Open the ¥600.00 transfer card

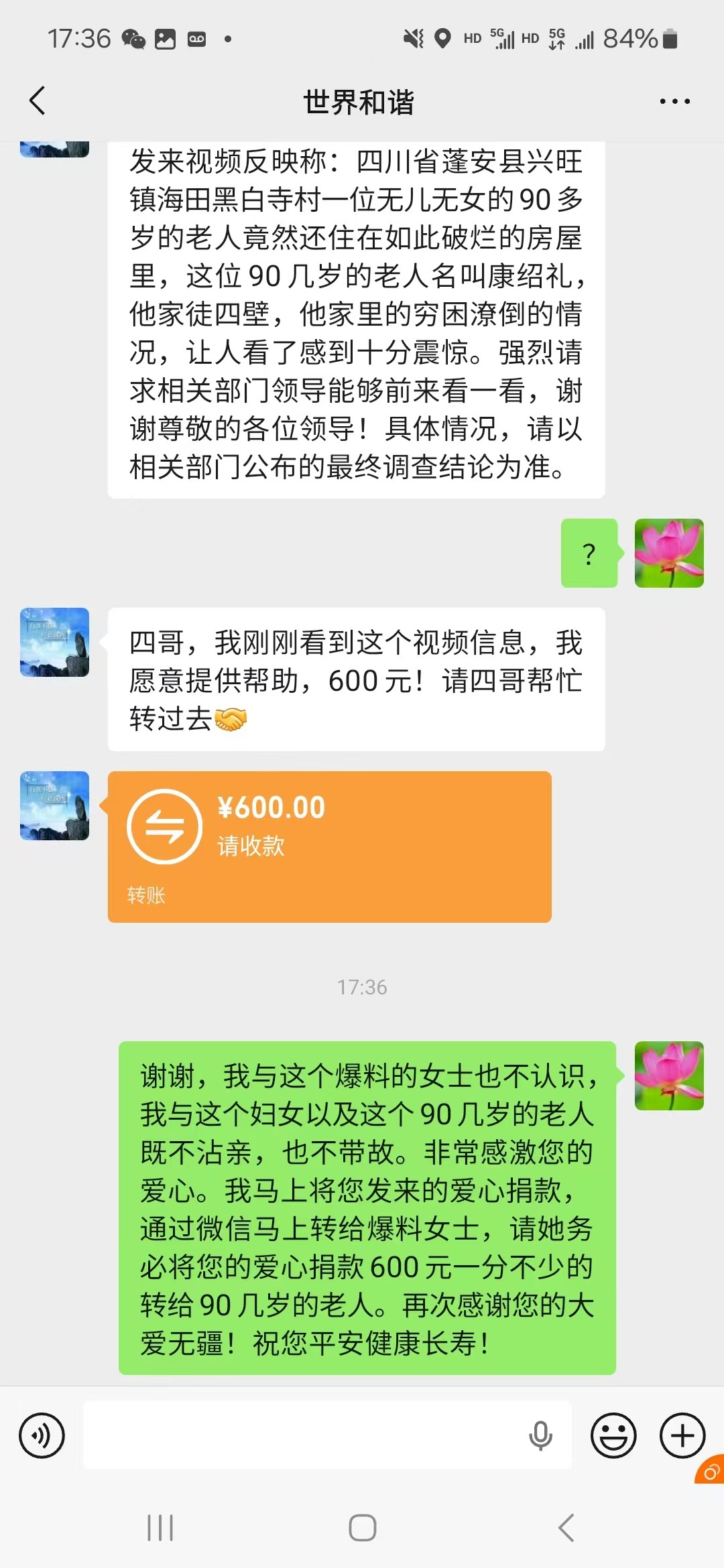pyautogui.click(x=329, y=846)
